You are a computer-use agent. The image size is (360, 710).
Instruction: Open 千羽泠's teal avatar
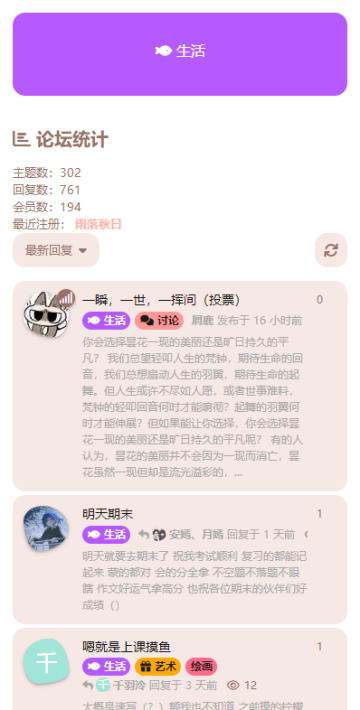[x=46, y=661]
